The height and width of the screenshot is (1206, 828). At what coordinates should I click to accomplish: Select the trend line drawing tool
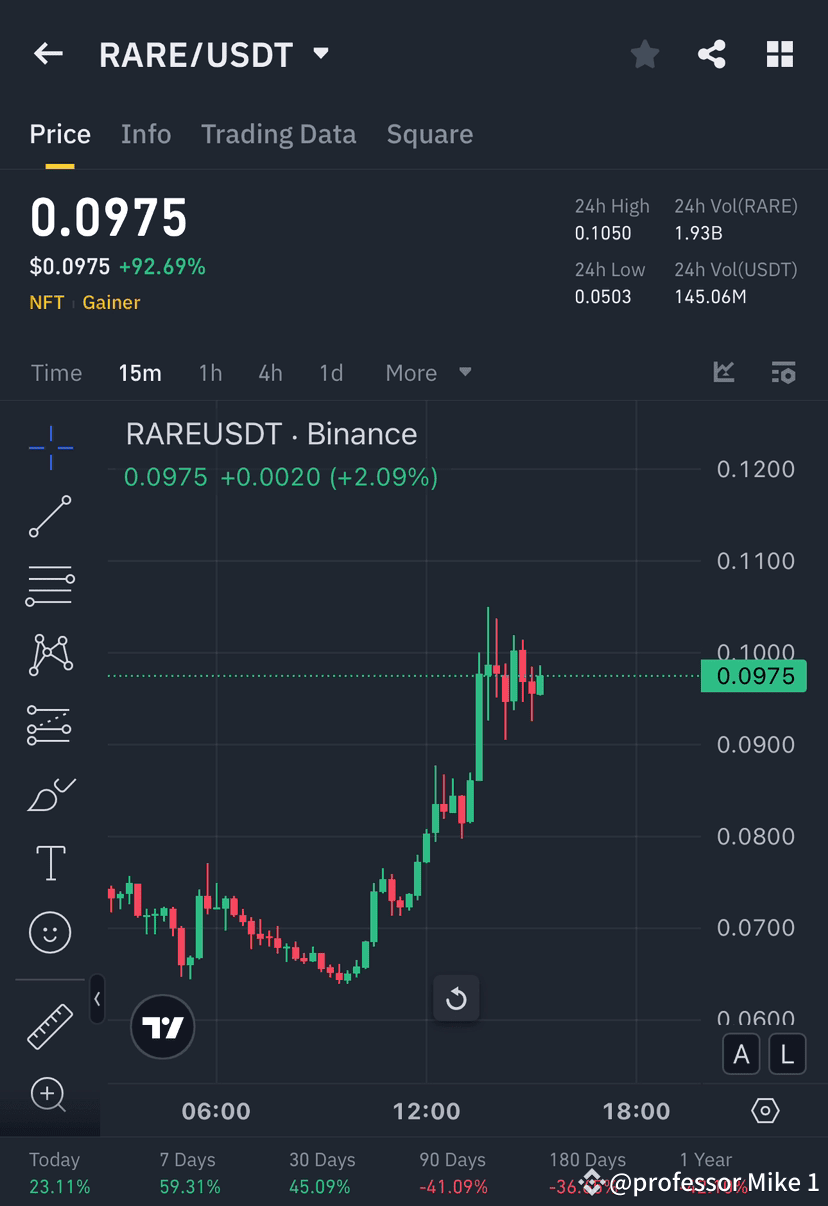point(49,517)
